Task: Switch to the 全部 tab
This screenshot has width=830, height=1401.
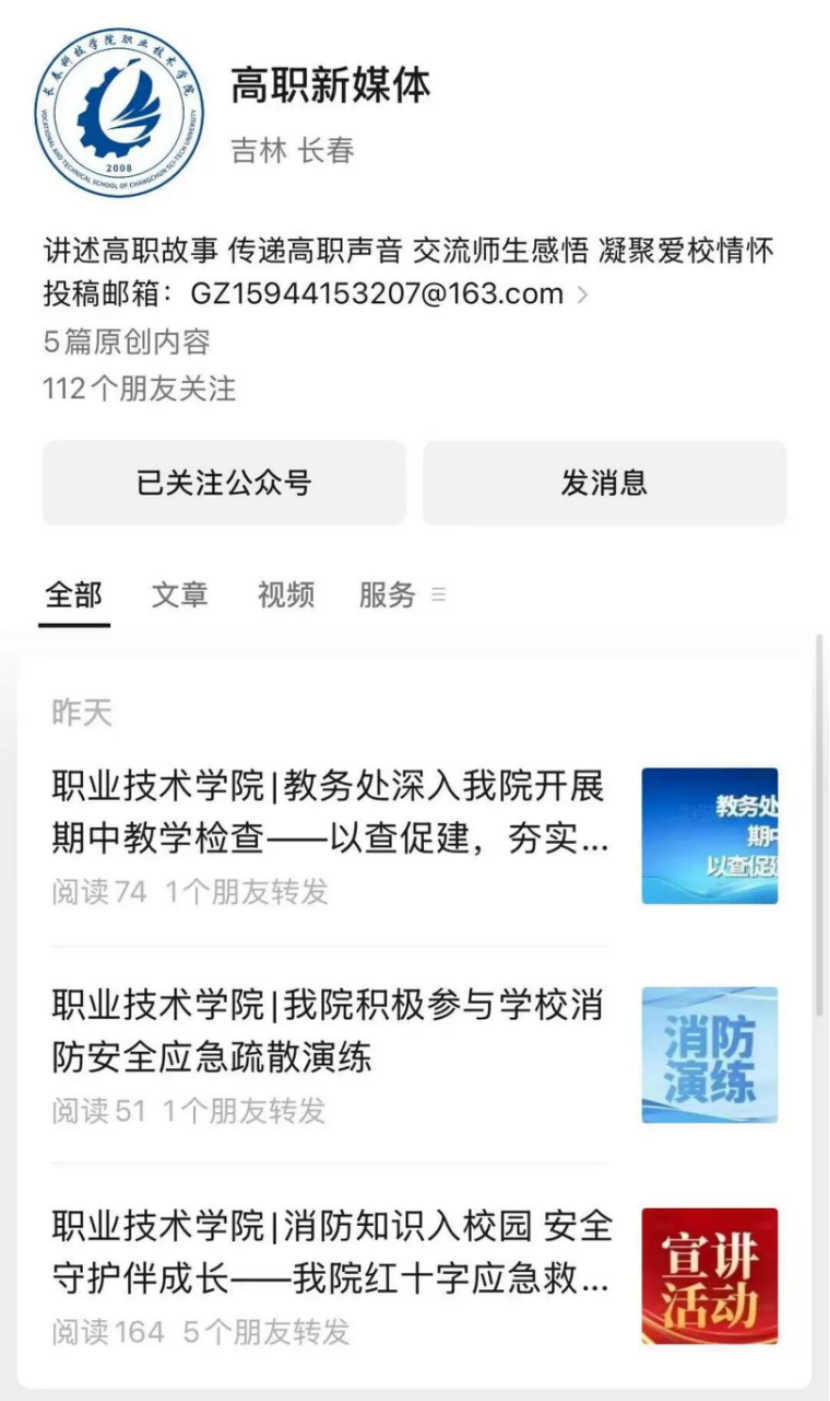Action: (74, 595)
